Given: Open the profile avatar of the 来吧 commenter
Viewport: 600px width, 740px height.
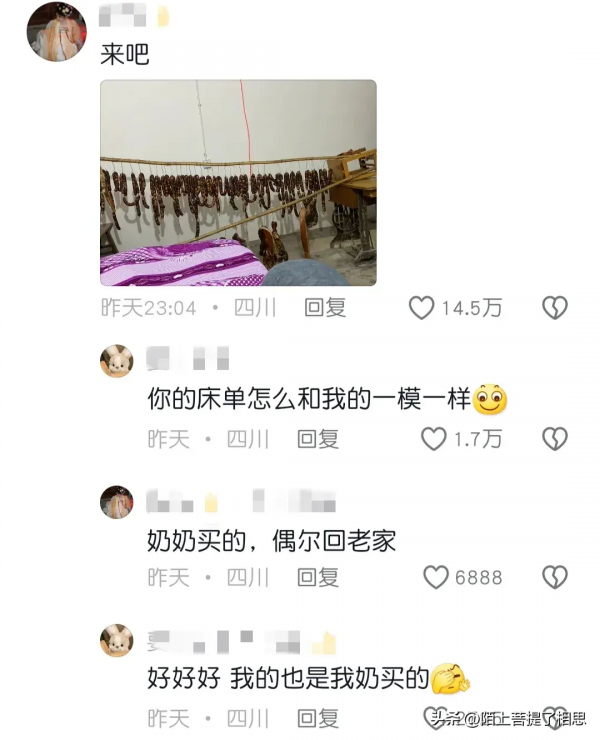Looking at the screenshot, I should (x=56, y=32).
